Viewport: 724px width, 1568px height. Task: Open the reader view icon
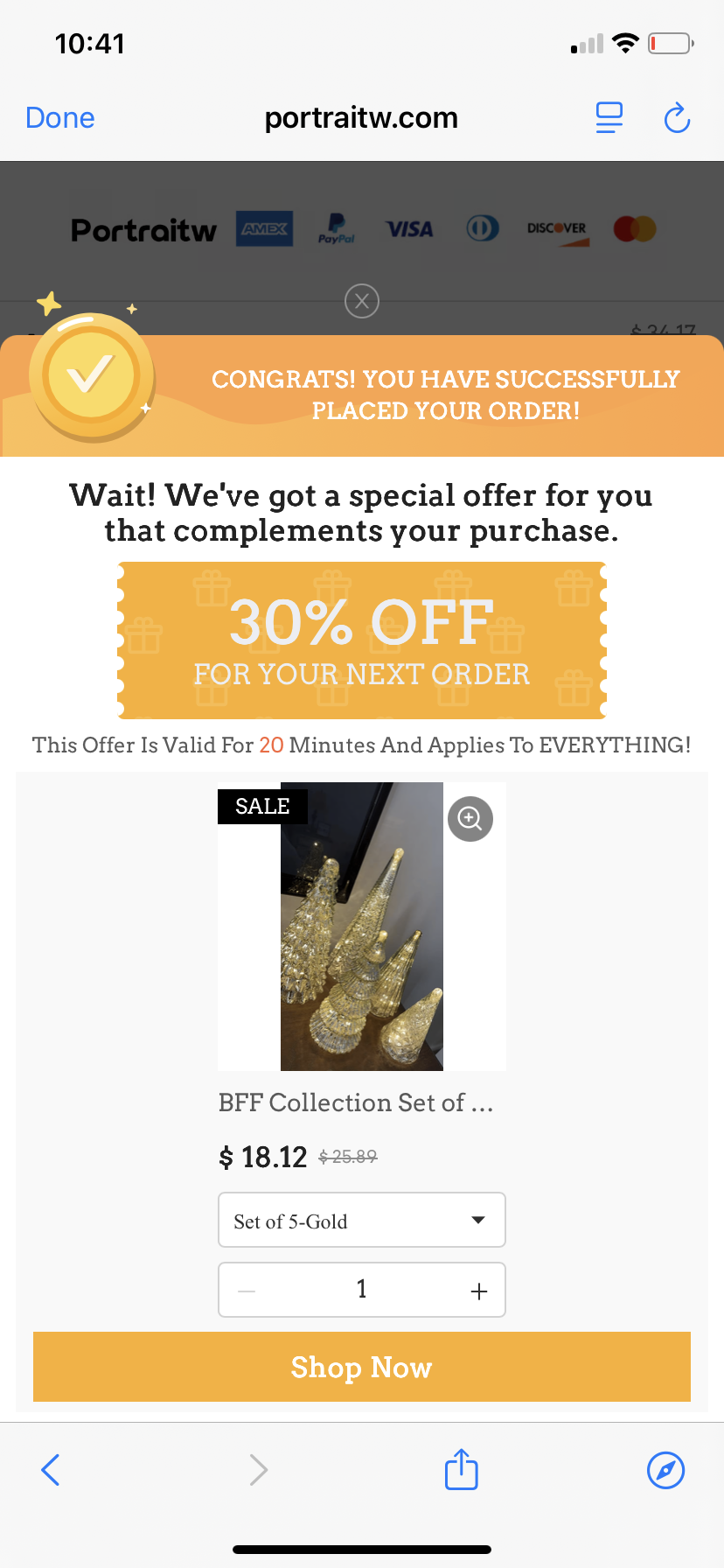pyautogui.click(x=609, y=117)
